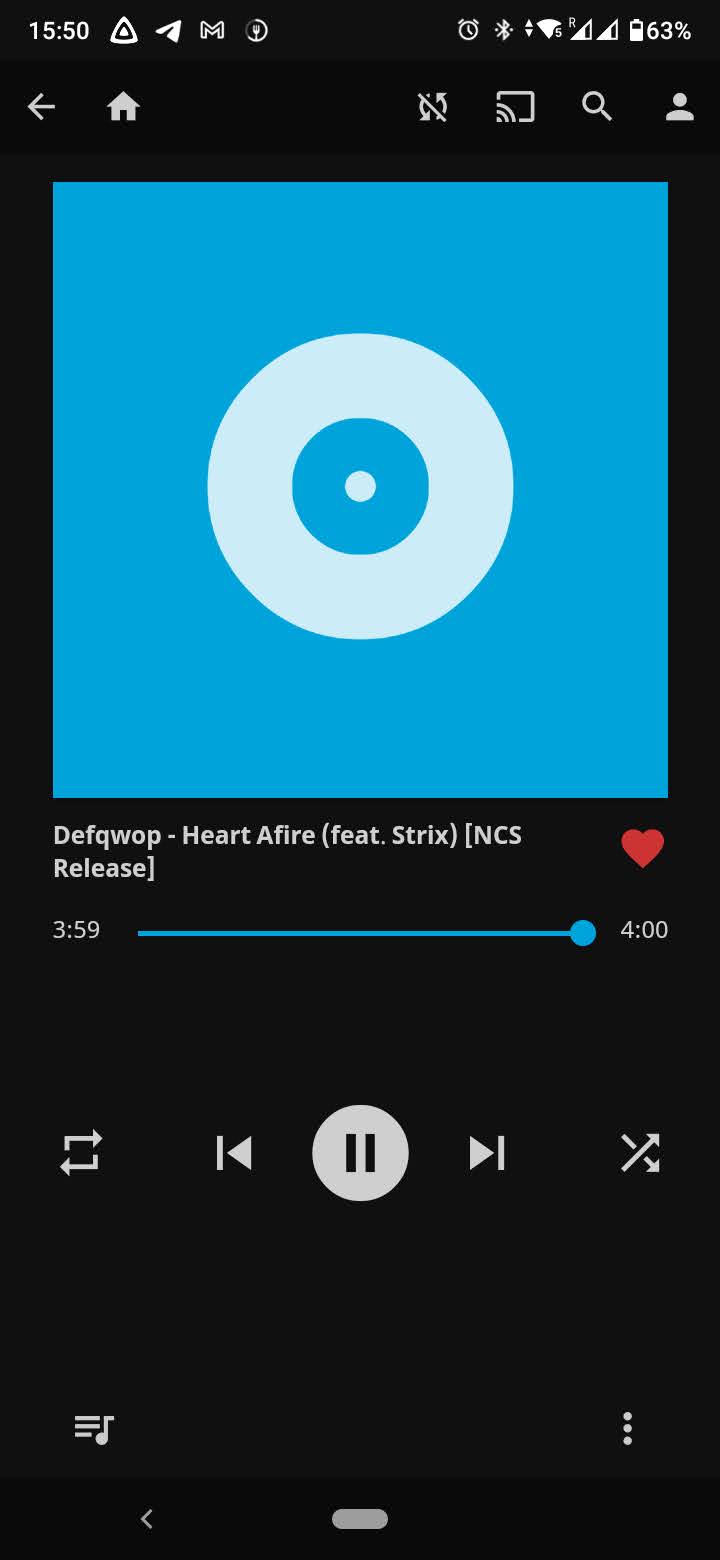Tap the playback progress slider
This screenshot has height=1560, width=720.
(360, 933)
